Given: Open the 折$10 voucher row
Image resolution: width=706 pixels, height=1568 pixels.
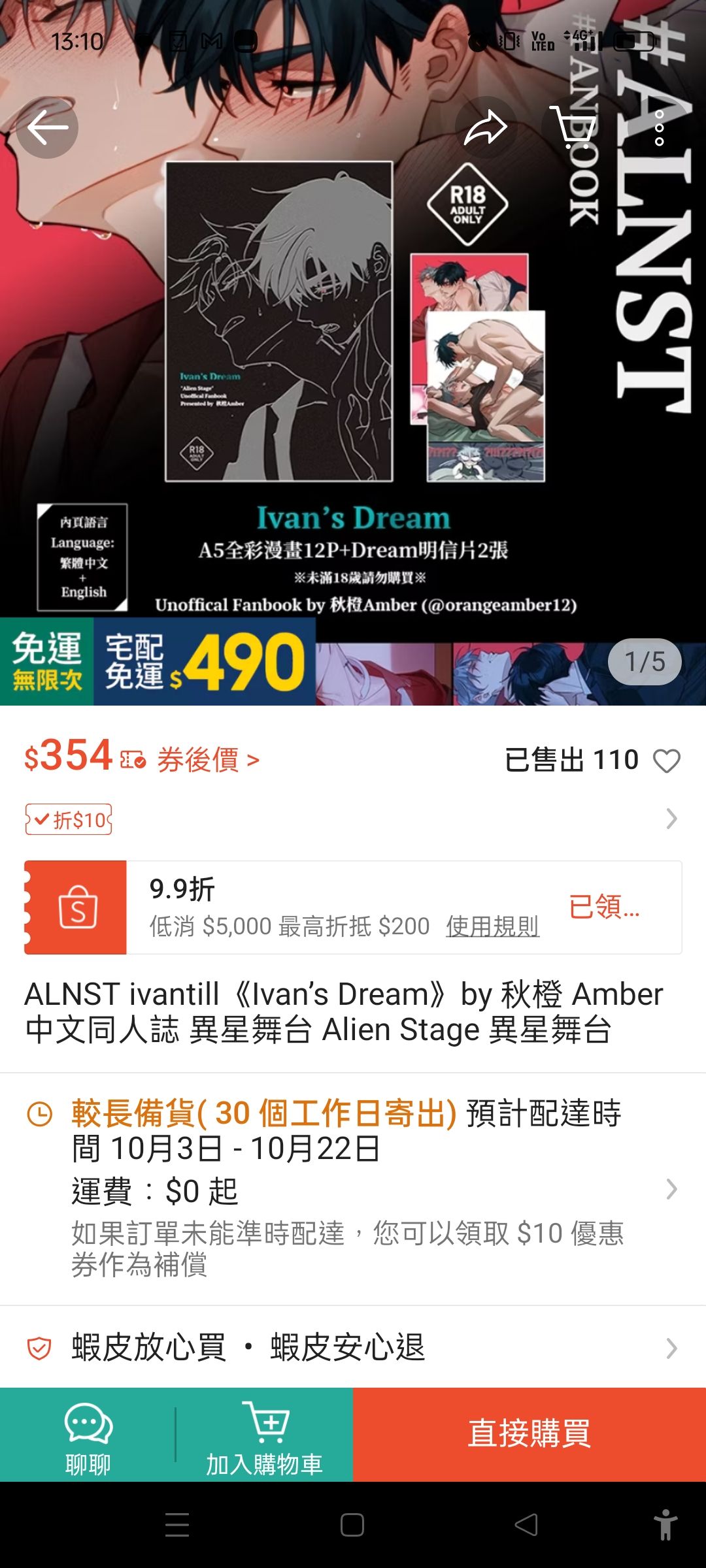Looking at the screenshot, I should [x=353, y=819].
